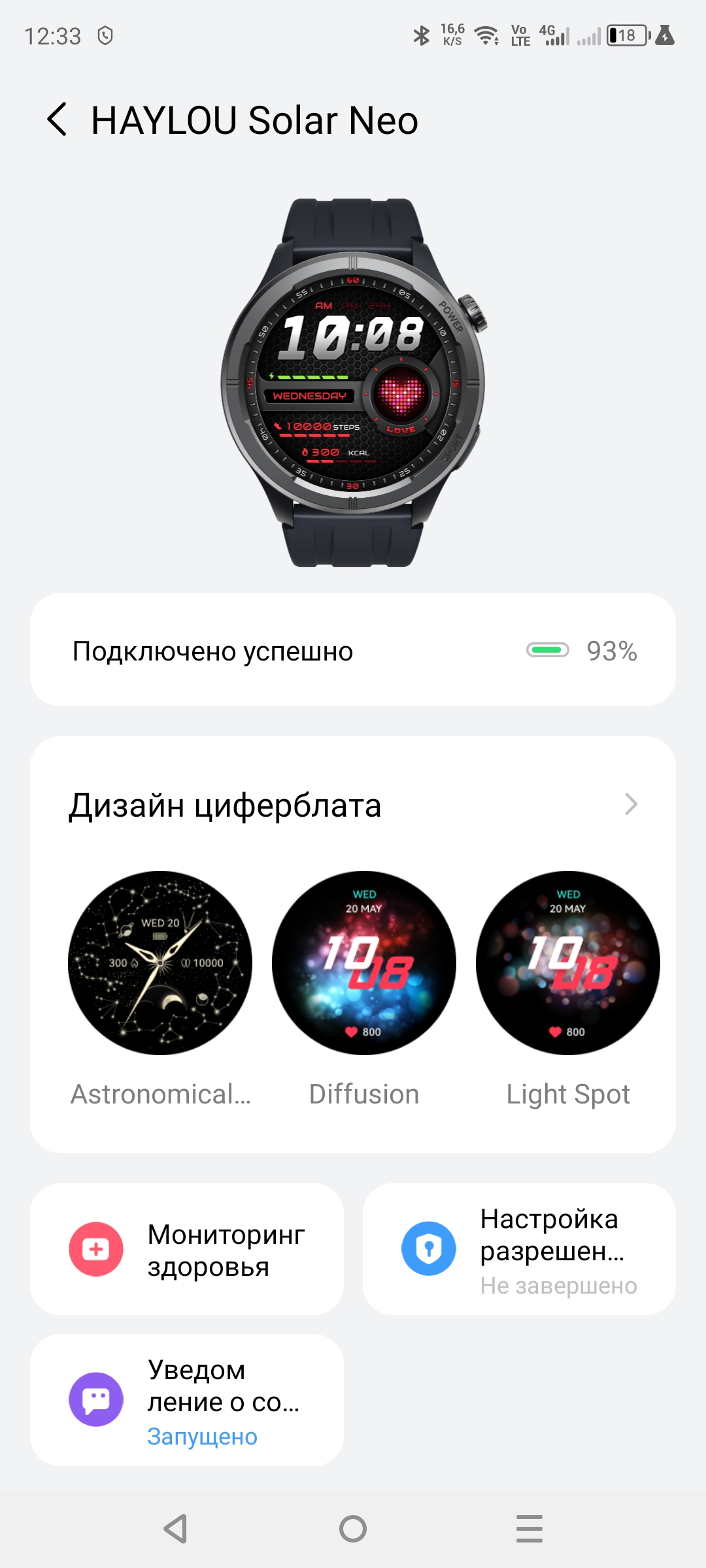The height and width of the screenshot is (1568, 706).
Task: Go back from HAYLOU Solar Neo page
Action: coord(58,120)
